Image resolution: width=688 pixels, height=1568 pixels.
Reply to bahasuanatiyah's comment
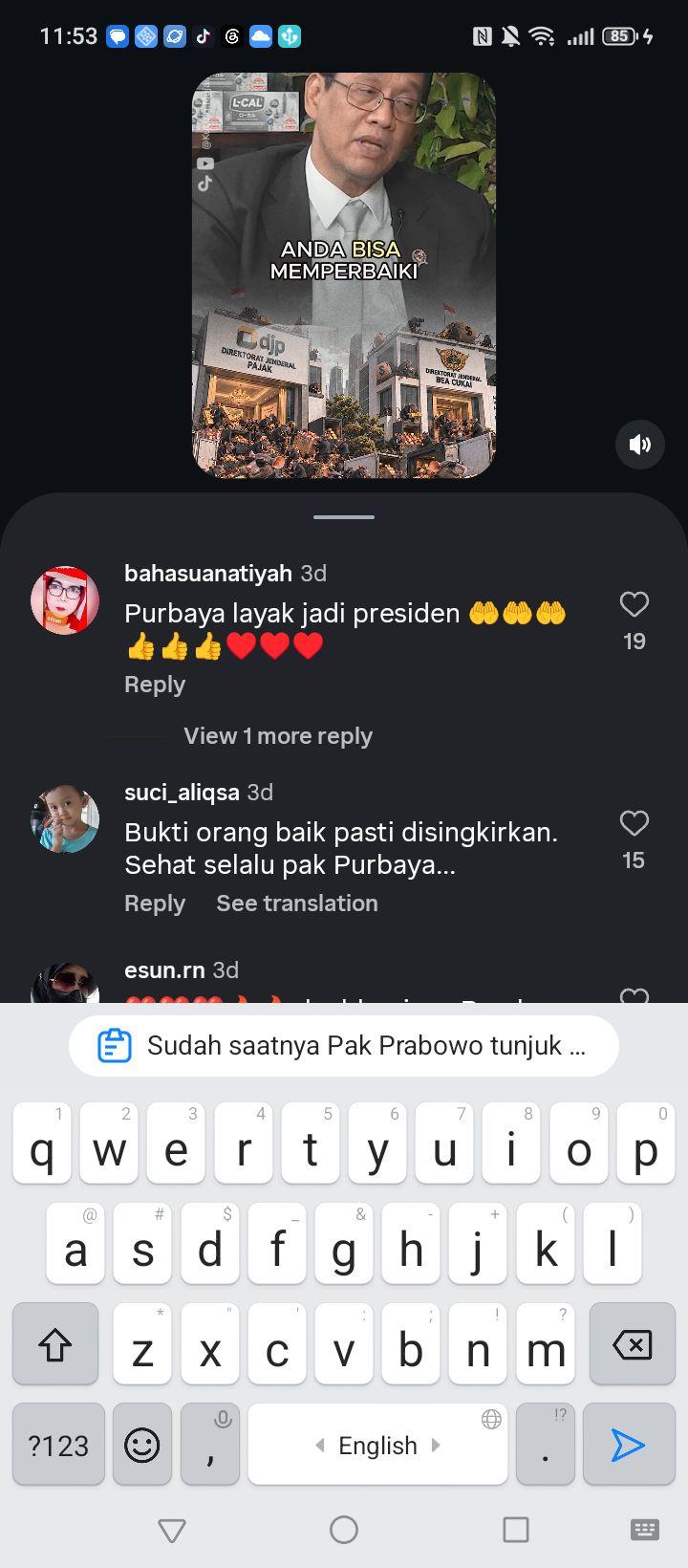[155, 685]
